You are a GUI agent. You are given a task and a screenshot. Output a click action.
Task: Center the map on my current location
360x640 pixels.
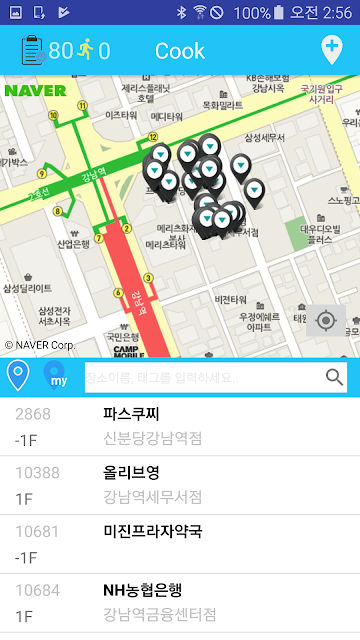pyautogui.click(x=326, y=320)
